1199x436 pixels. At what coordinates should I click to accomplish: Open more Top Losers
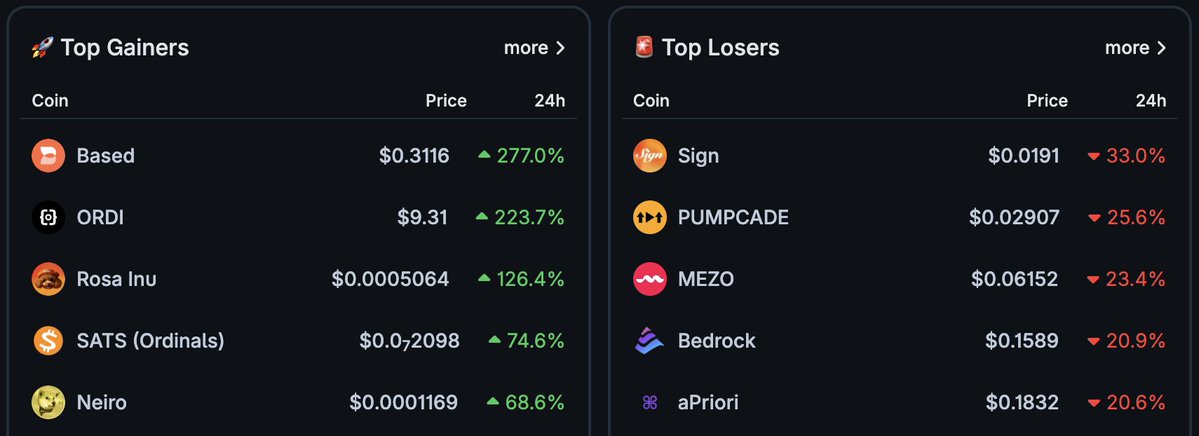point(1135,48)
